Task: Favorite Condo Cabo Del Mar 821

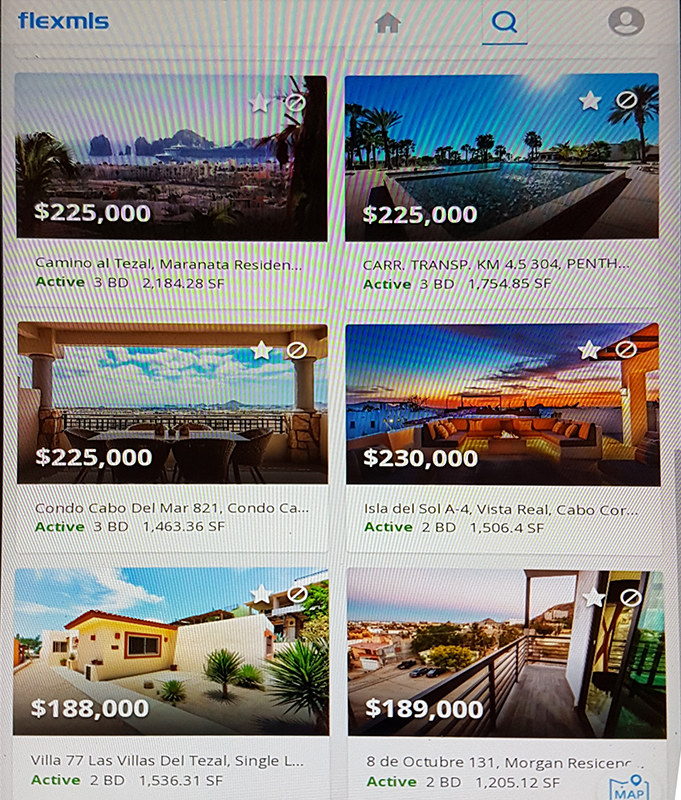Action: (x=261, y=350)
